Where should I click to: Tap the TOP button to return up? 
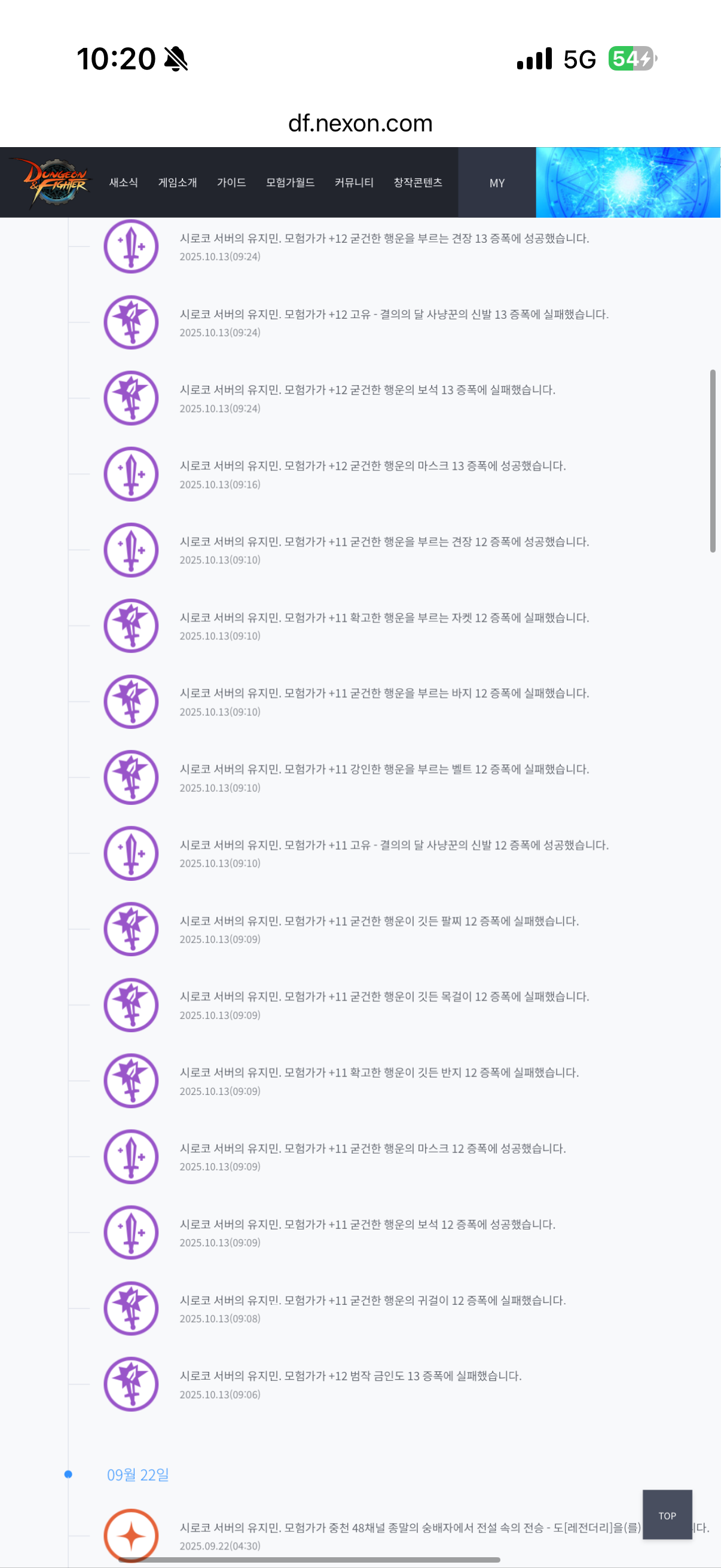pyautogui.click(x=667, y=1515)
